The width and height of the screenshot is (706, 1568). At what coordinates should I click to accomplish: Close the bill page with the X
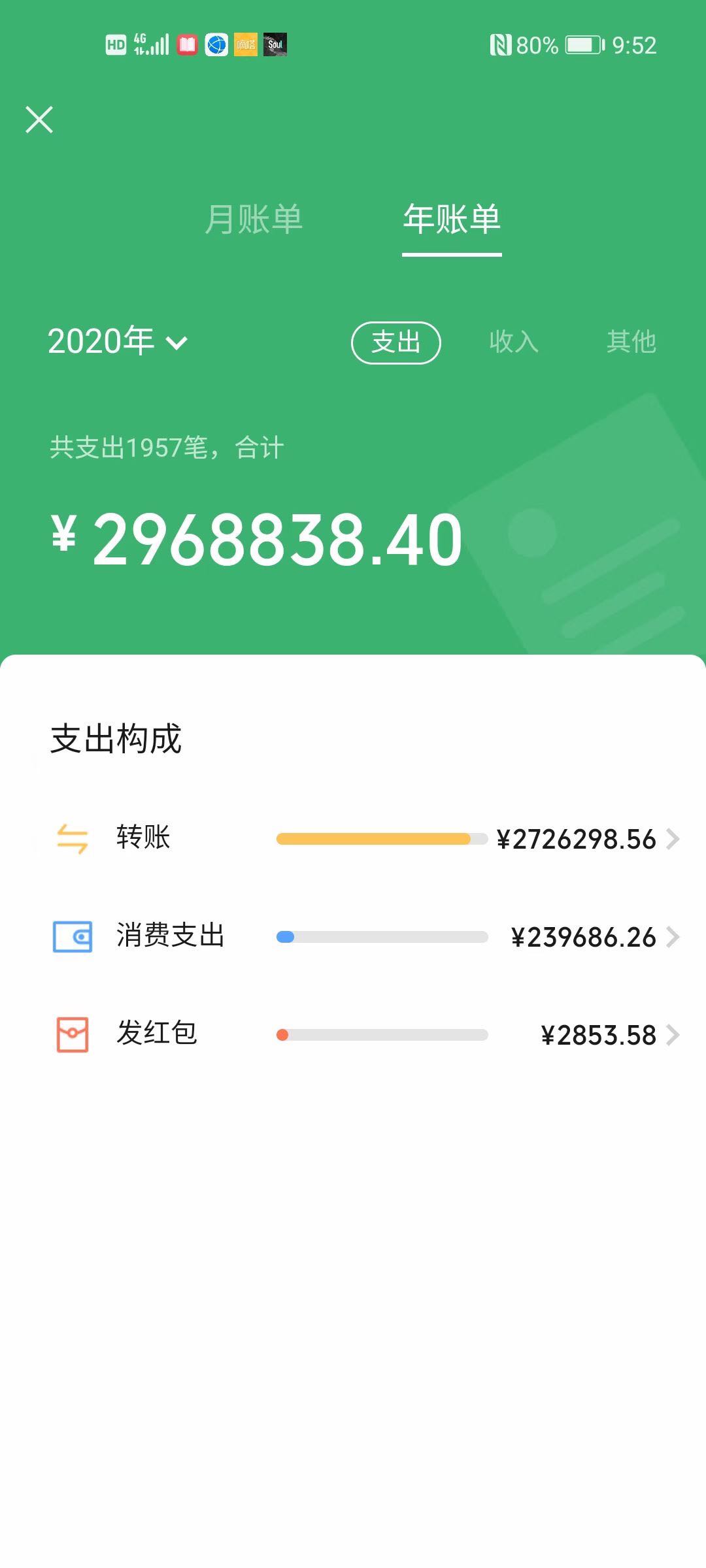(x=39, y=120)
